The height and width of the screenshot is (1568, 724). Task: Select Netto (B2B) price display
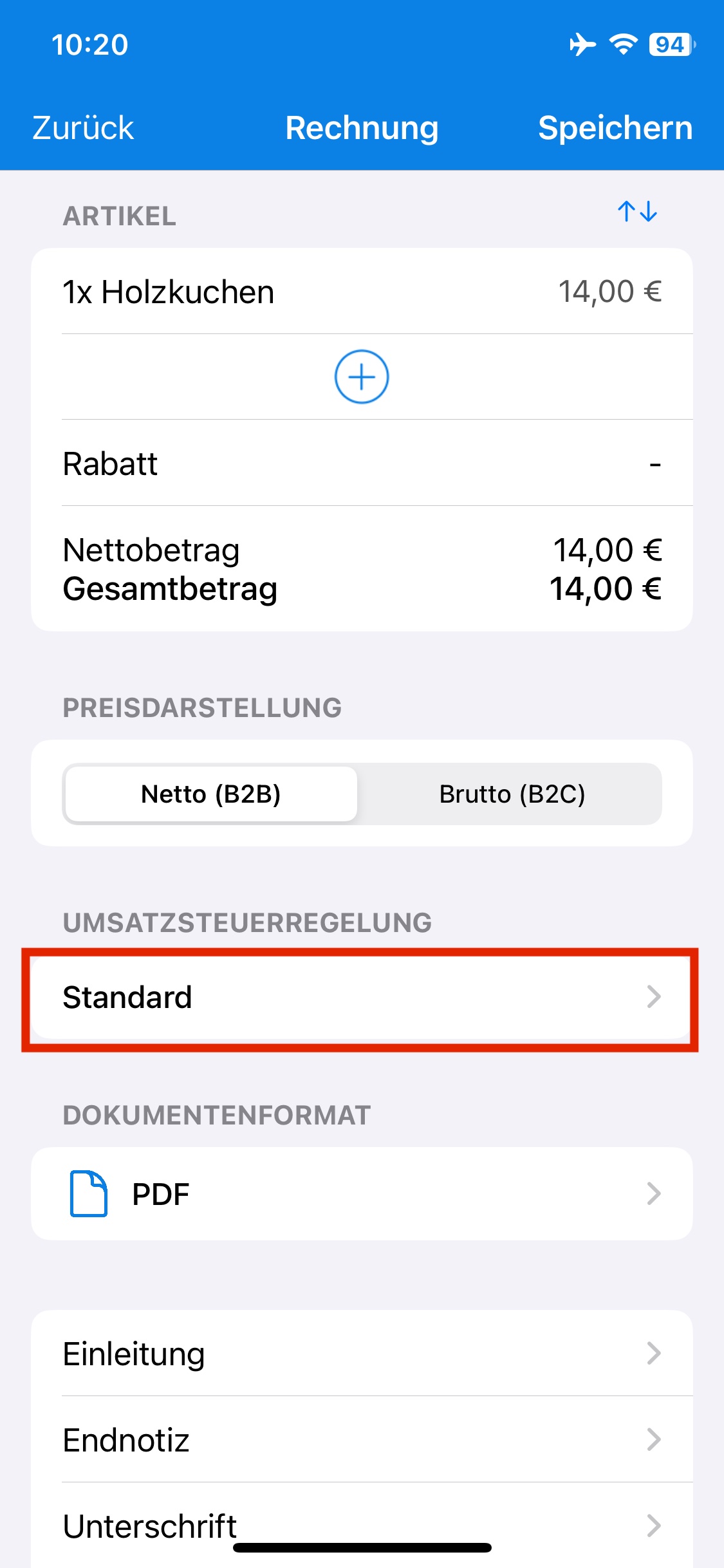click(211, 794)
